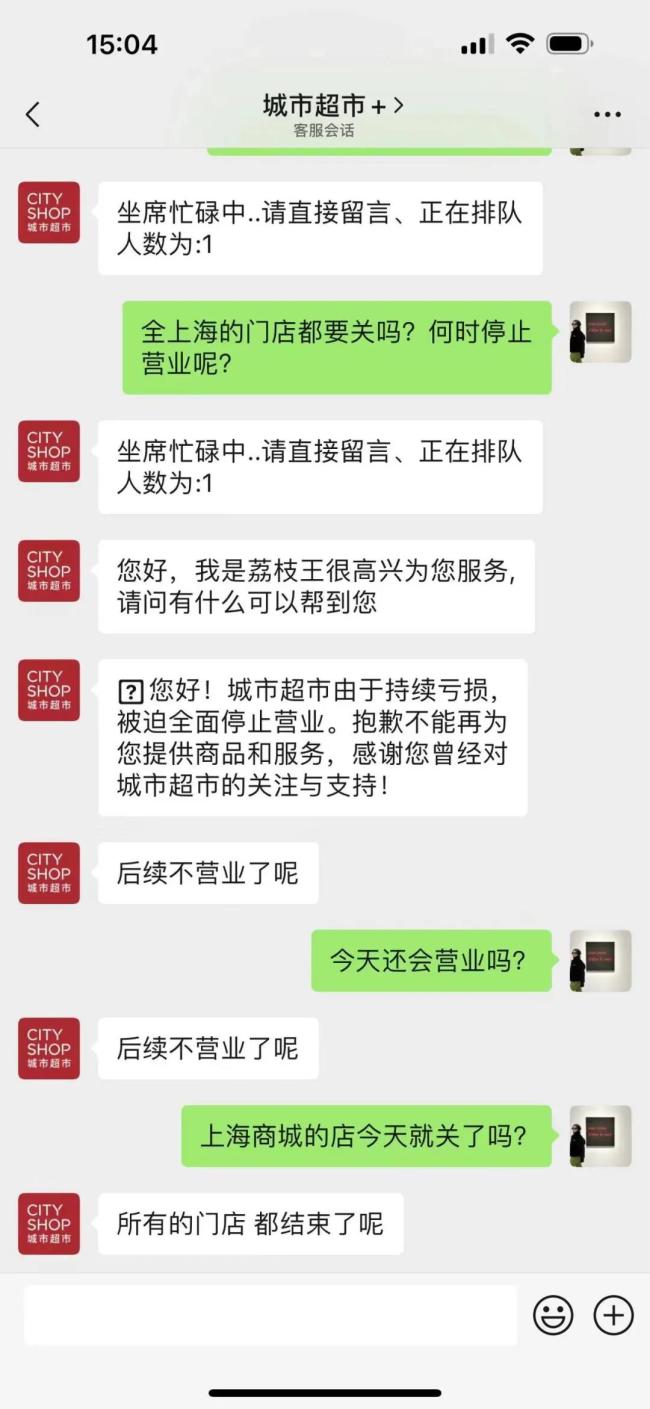Image resolution: width=650 pixels, height=1409 pixels.
Task: Tap the message input field
Action: (270, 1314)
